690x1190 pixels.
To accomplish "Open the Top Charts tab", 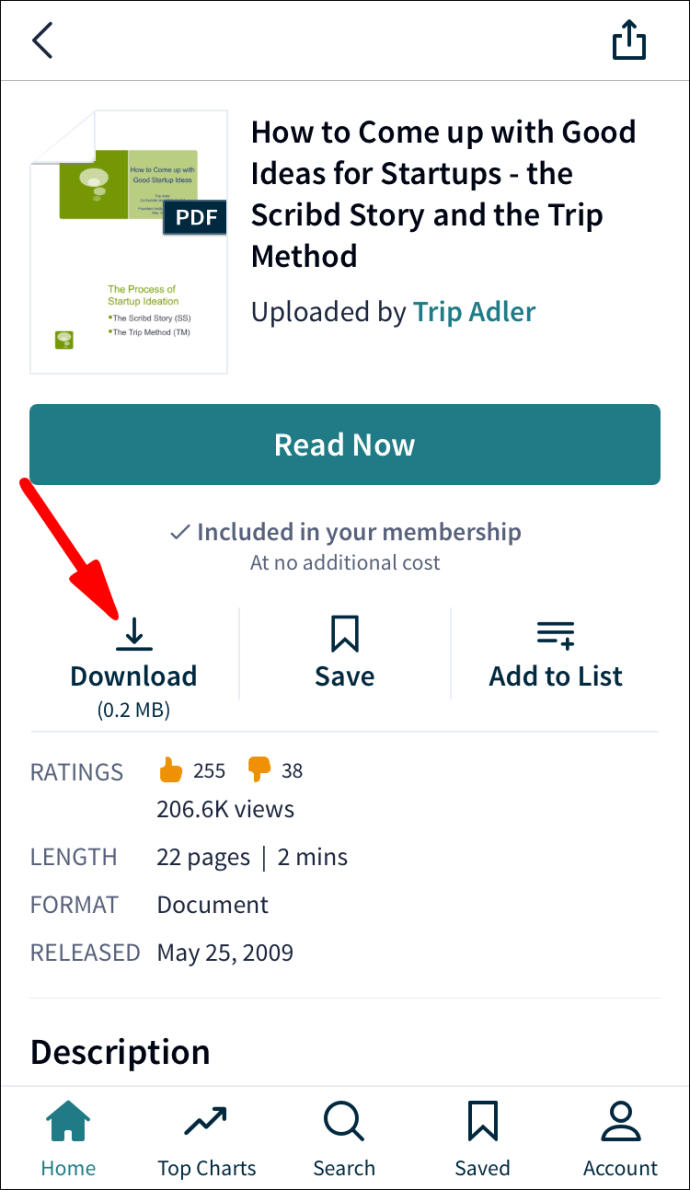I will click(206, 1138).
